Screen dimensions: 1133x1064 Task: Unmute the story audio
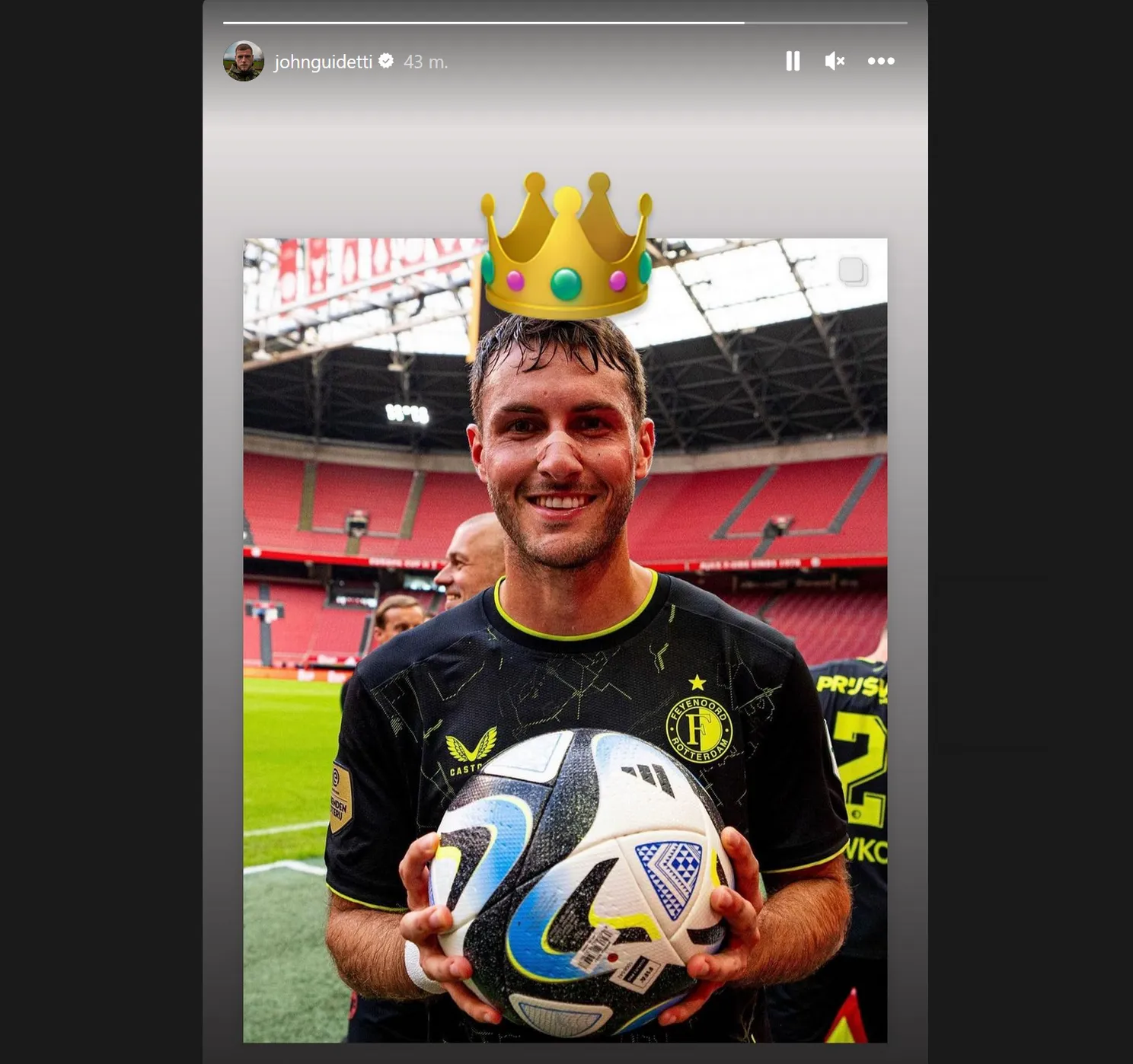[835, 61]
